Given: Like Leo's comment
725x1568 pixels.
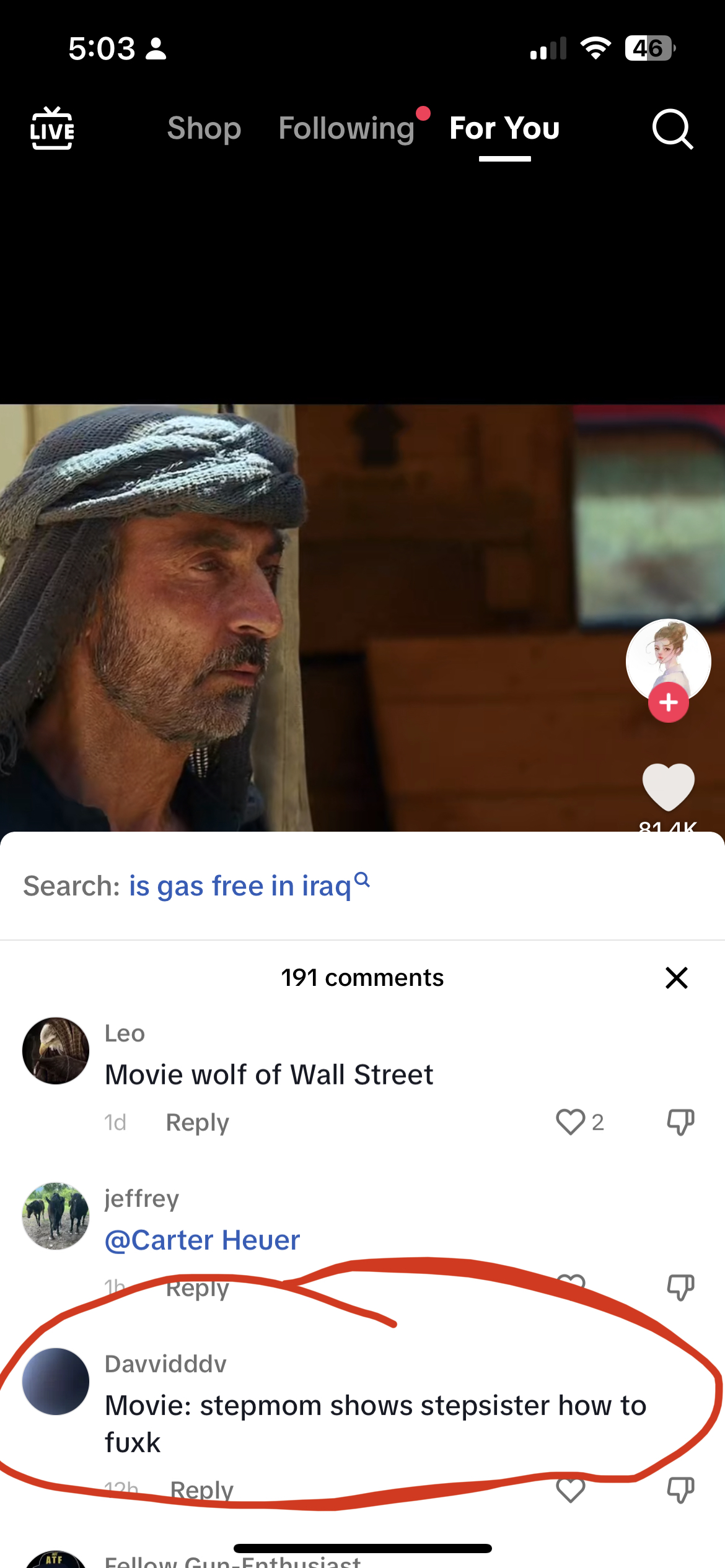Looking at the screenshot, I should [571, 1122].
